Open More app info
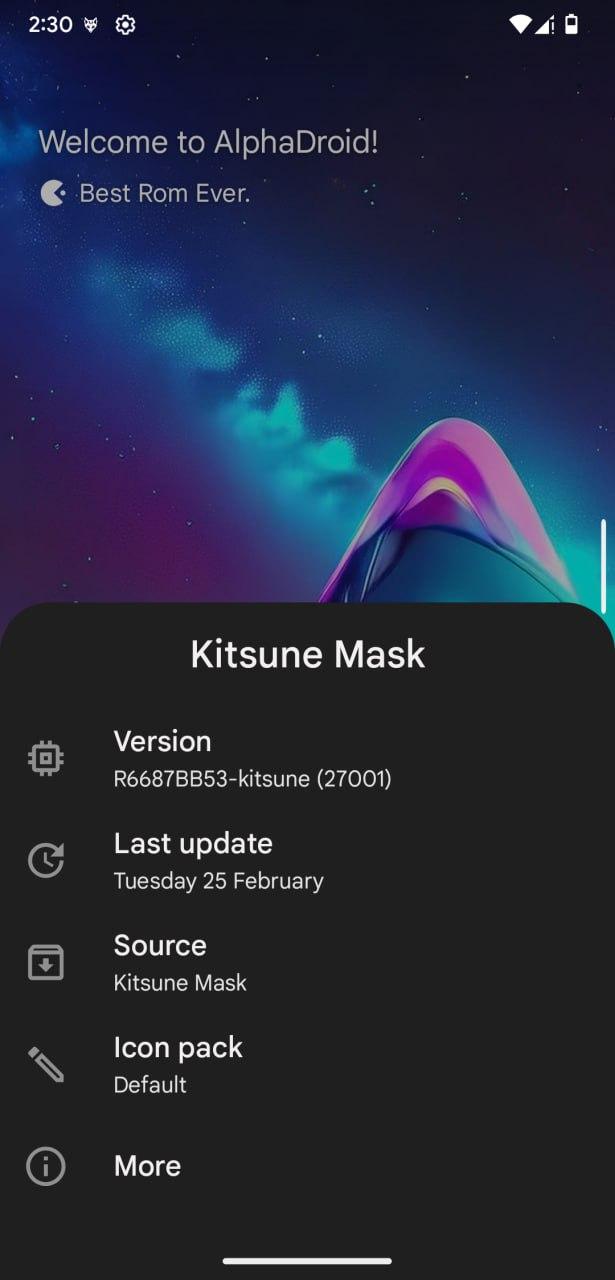Viewport: 615px width, 1280px height. coord(307,1166)
